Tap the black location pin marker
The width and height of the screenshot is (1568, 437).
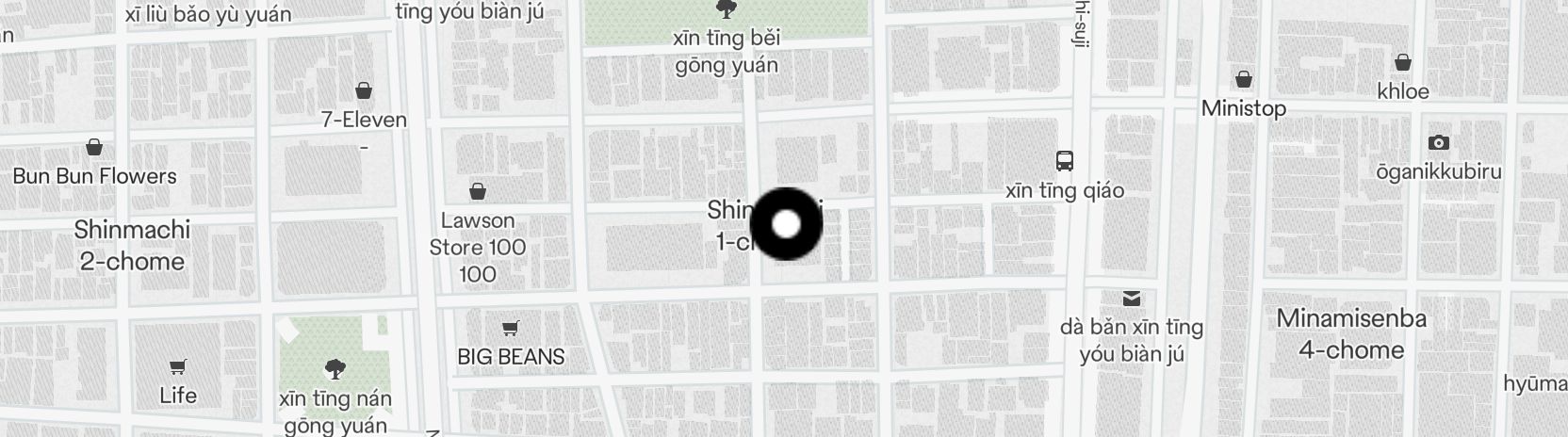pos(786,224)
